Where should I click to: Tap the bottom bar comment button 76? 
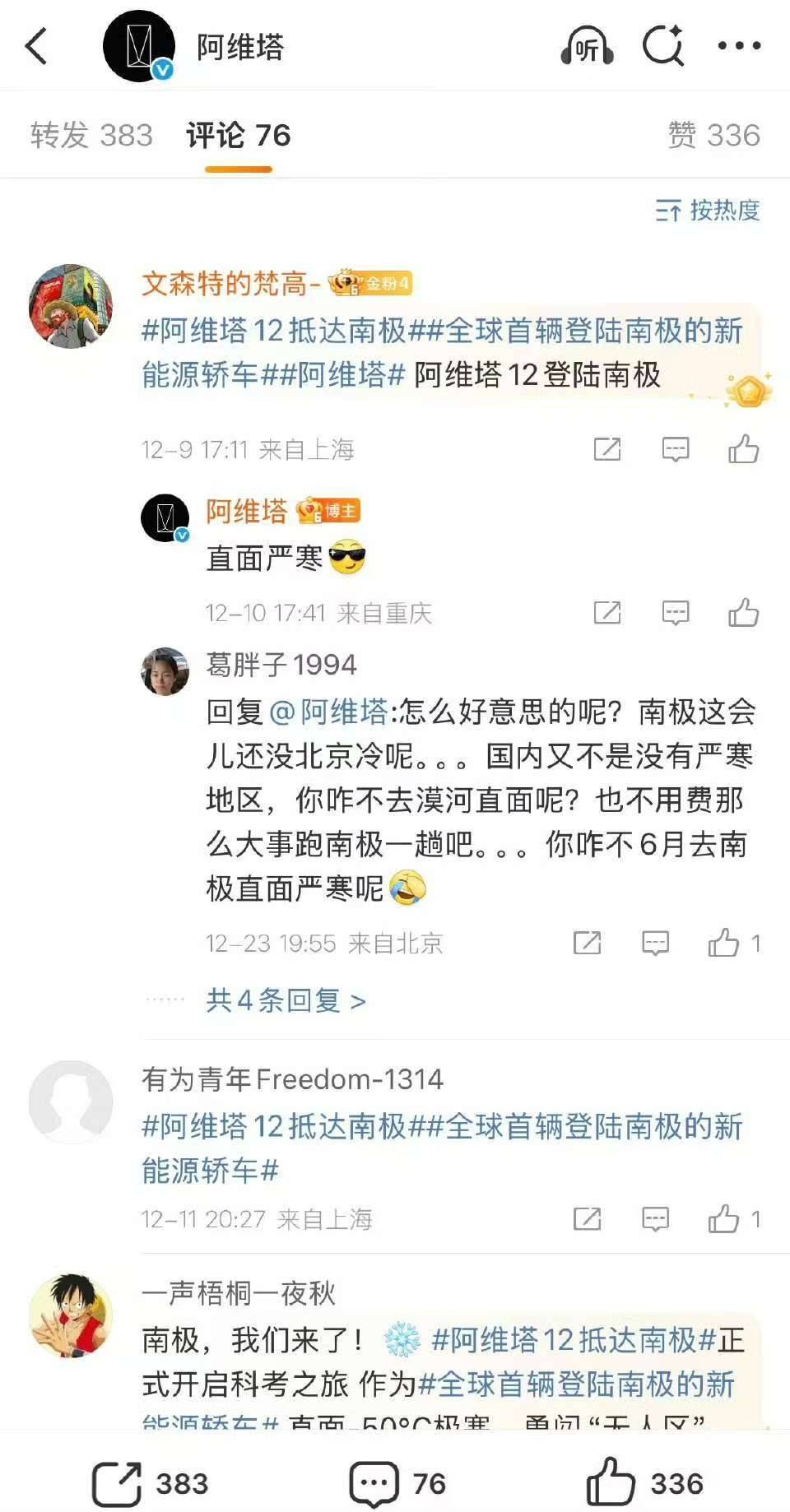(x=398, y=1483)
